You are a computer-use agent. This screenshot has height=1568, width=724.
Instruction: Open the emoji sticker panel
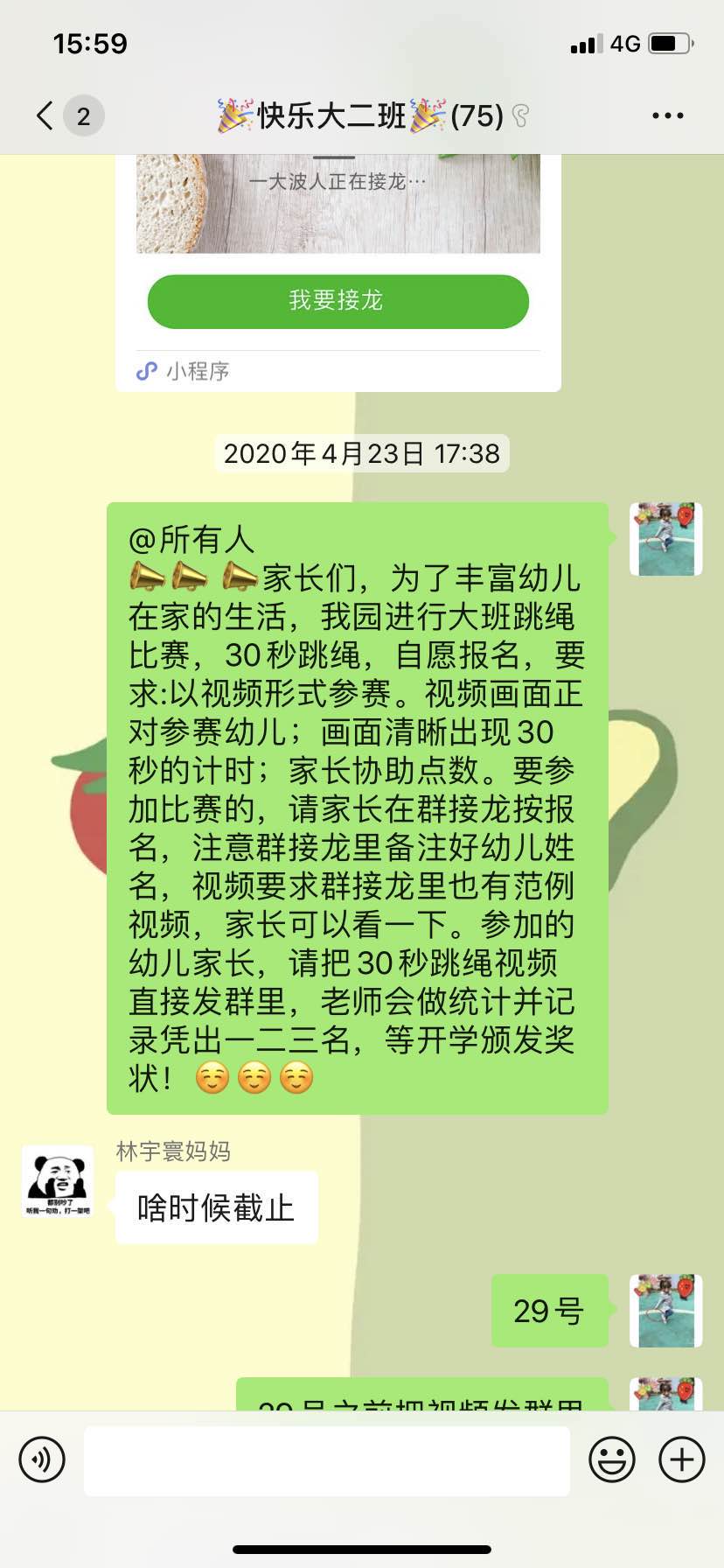coord(612,1459)
